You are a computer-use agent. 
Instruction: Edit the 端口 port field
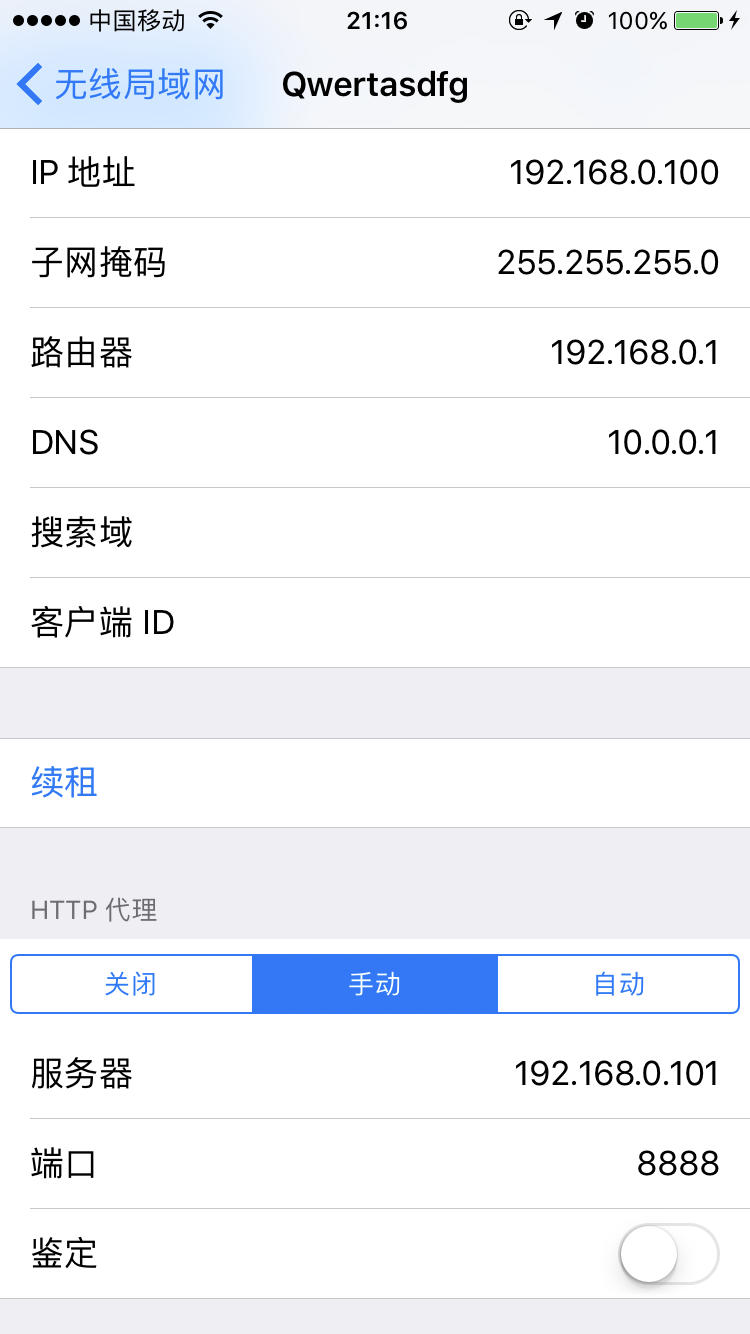pyautogui.click(x=375, y=1164)
